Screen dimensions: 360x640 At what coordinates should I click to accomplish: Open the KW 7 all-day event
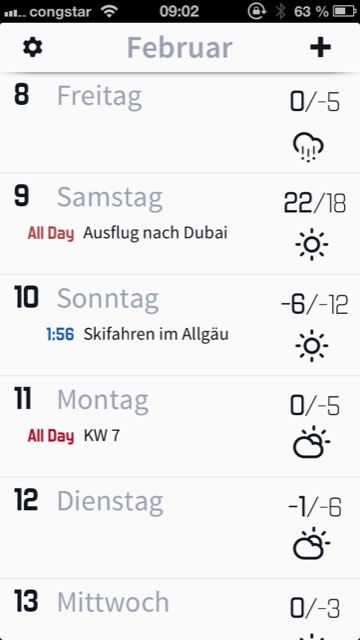73,436
